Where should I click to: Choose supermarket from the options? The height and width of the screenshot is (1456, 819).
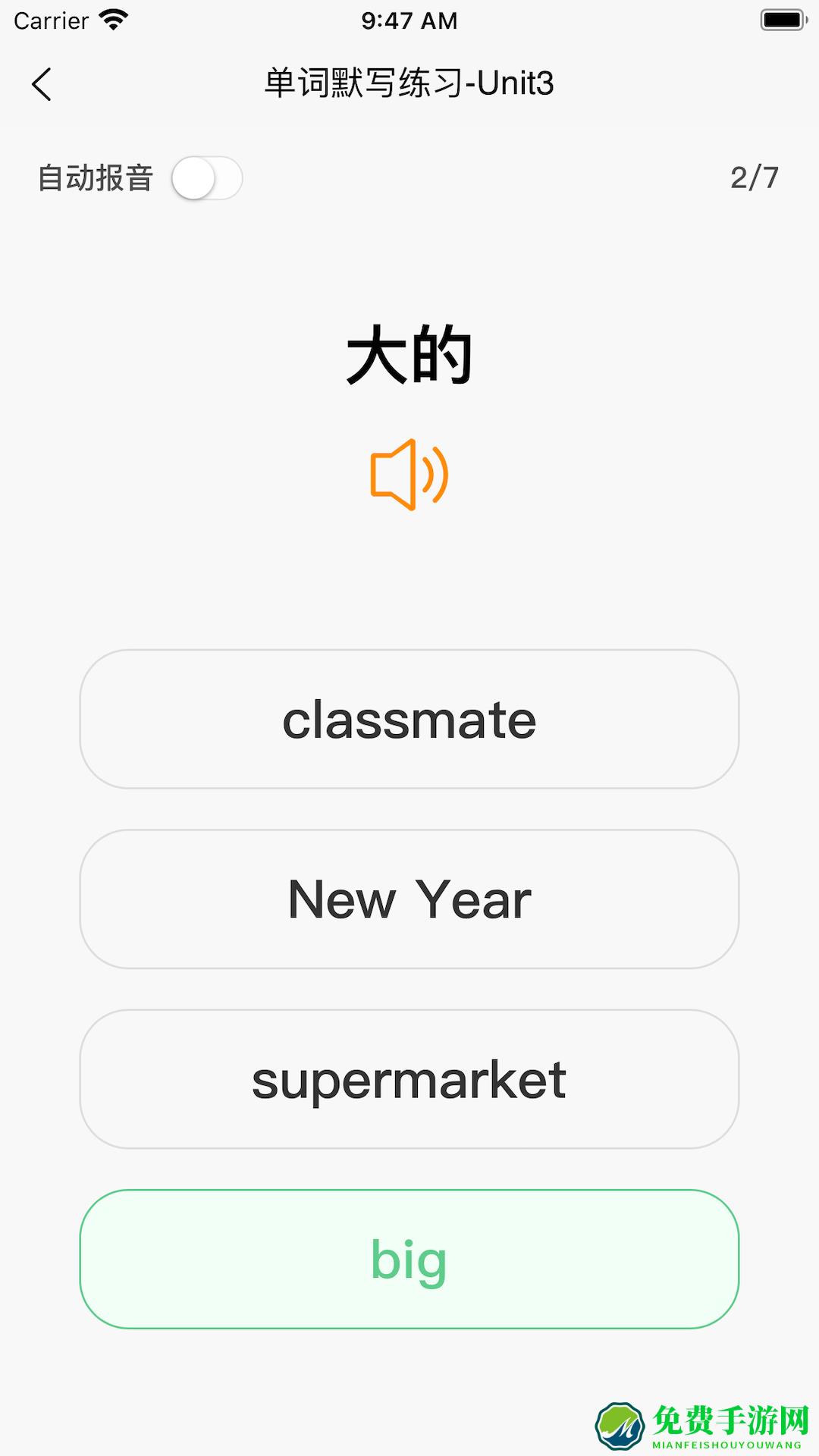[x=409, y=1079]
